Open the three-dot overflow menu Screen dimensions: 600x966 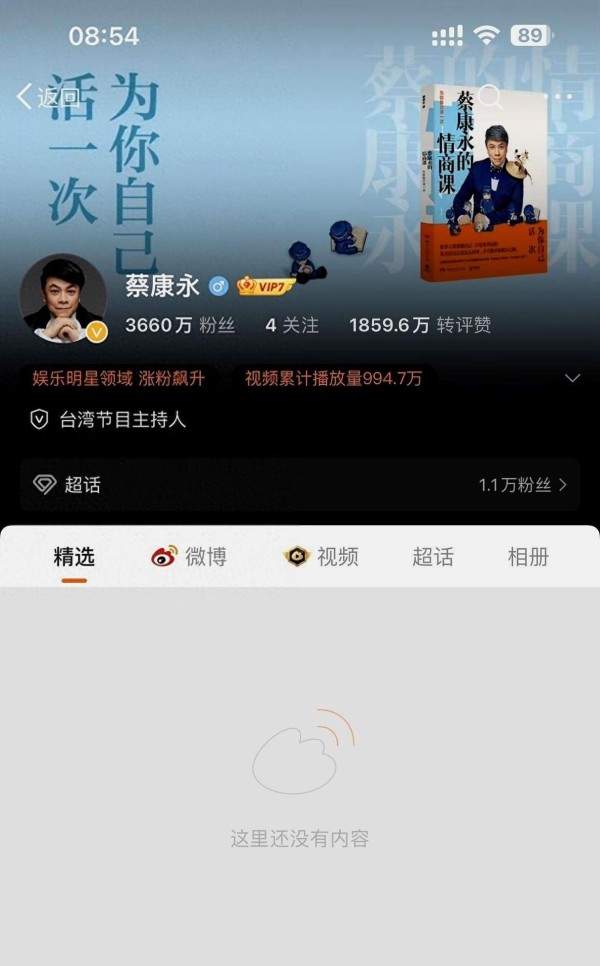coord(563,97)
